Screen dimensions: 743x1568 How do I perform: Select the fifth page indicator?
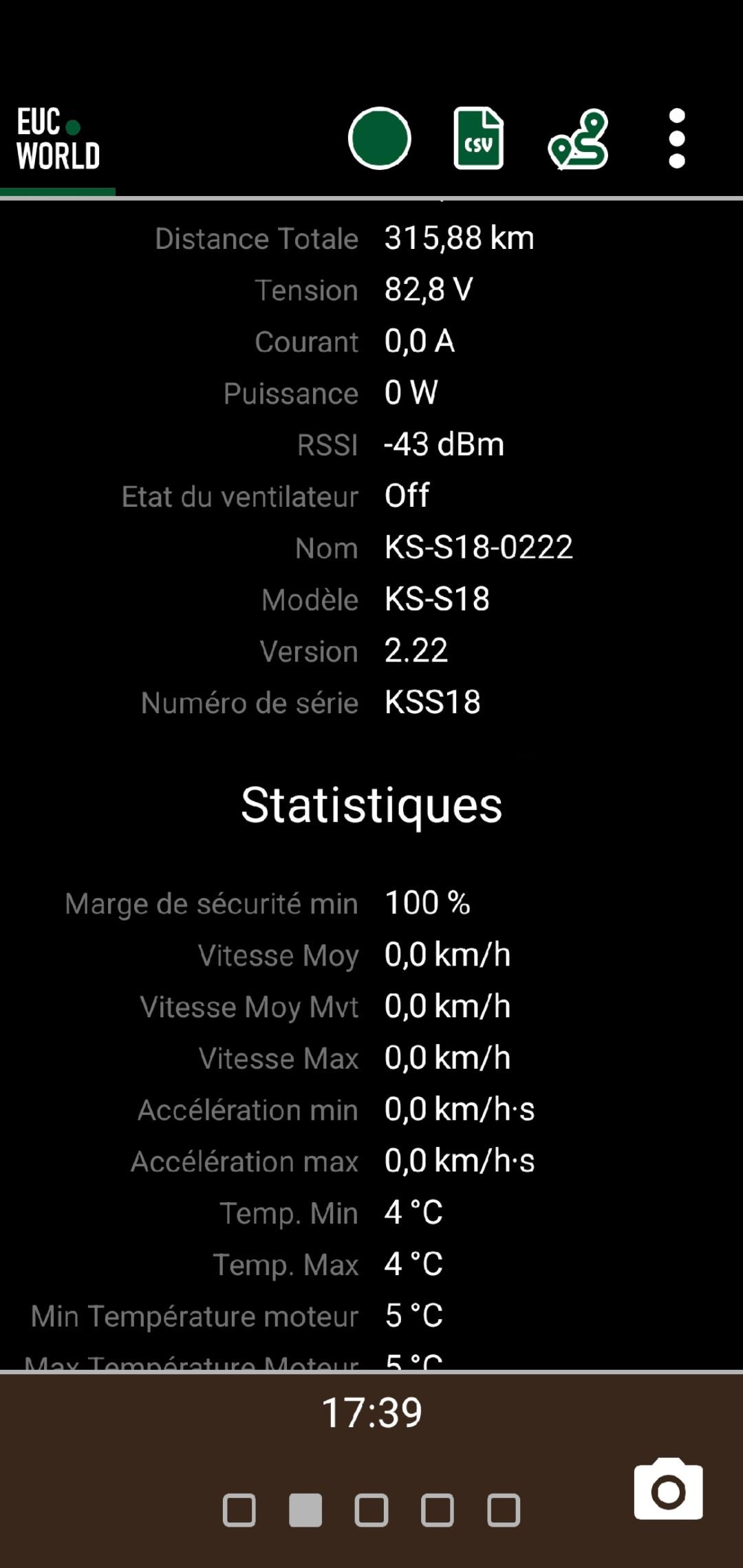(x=504, y=1510)
